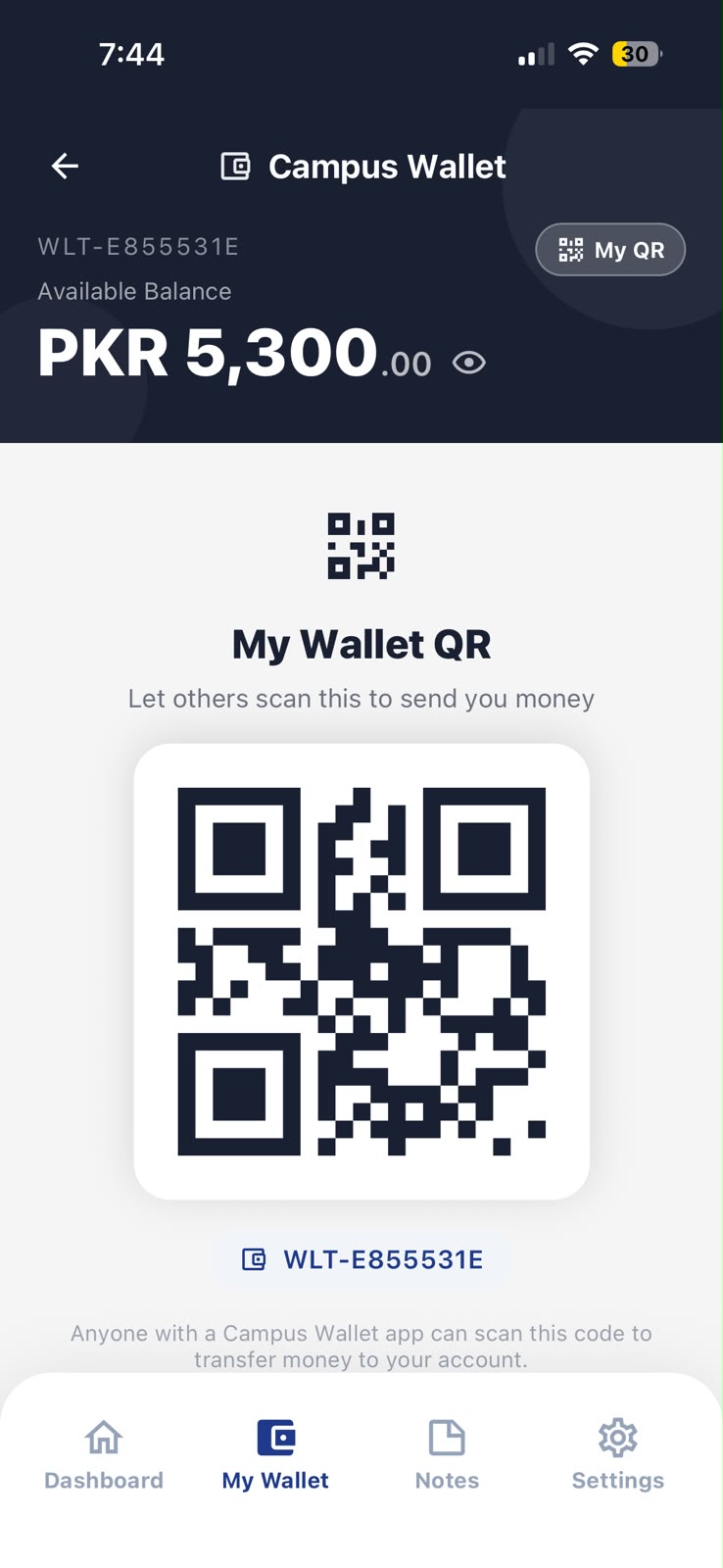Select the My Wallet tab
This screenshot has width=723, height=1568.
[275, 1455]
